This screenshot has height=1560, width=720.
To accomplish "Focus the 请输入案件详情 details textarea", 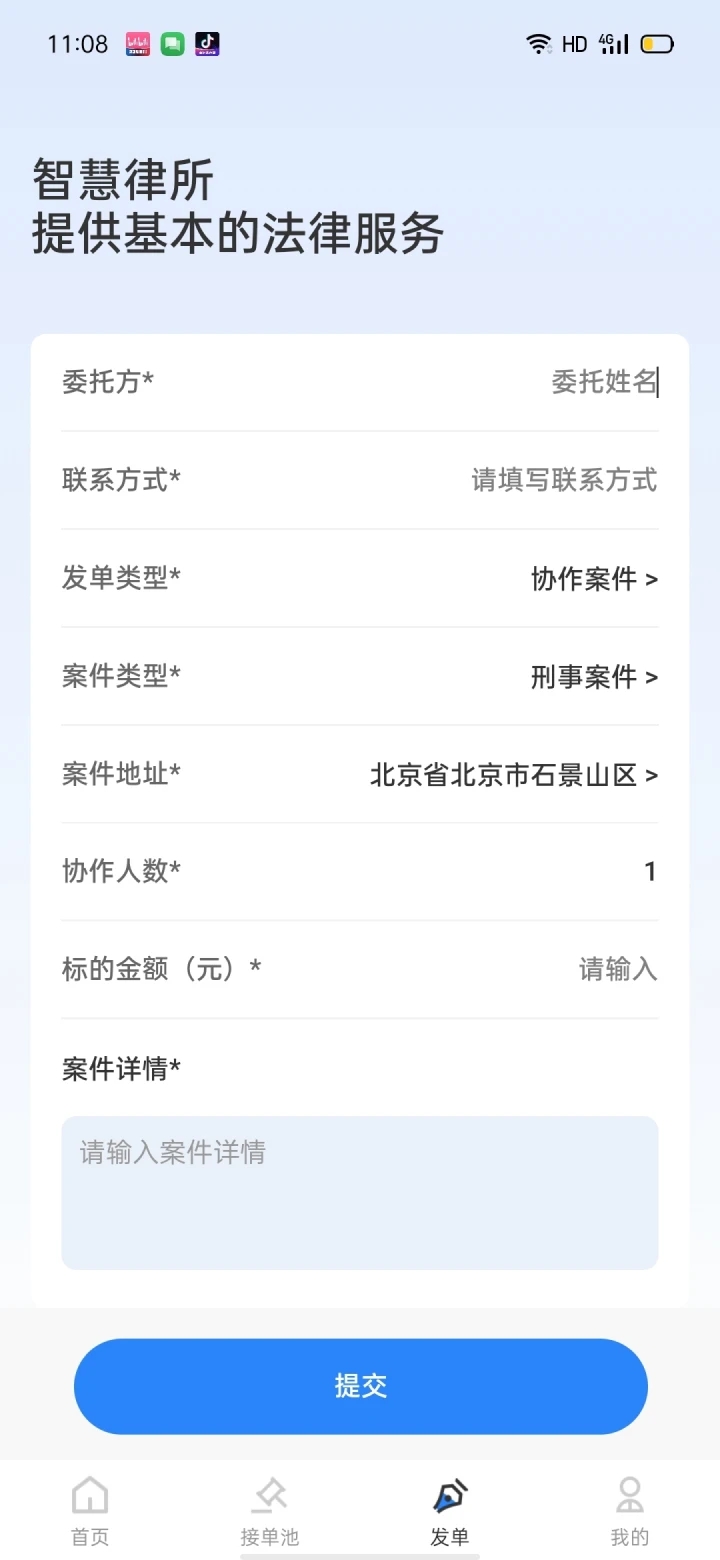I will click(x=360, y=1190).
